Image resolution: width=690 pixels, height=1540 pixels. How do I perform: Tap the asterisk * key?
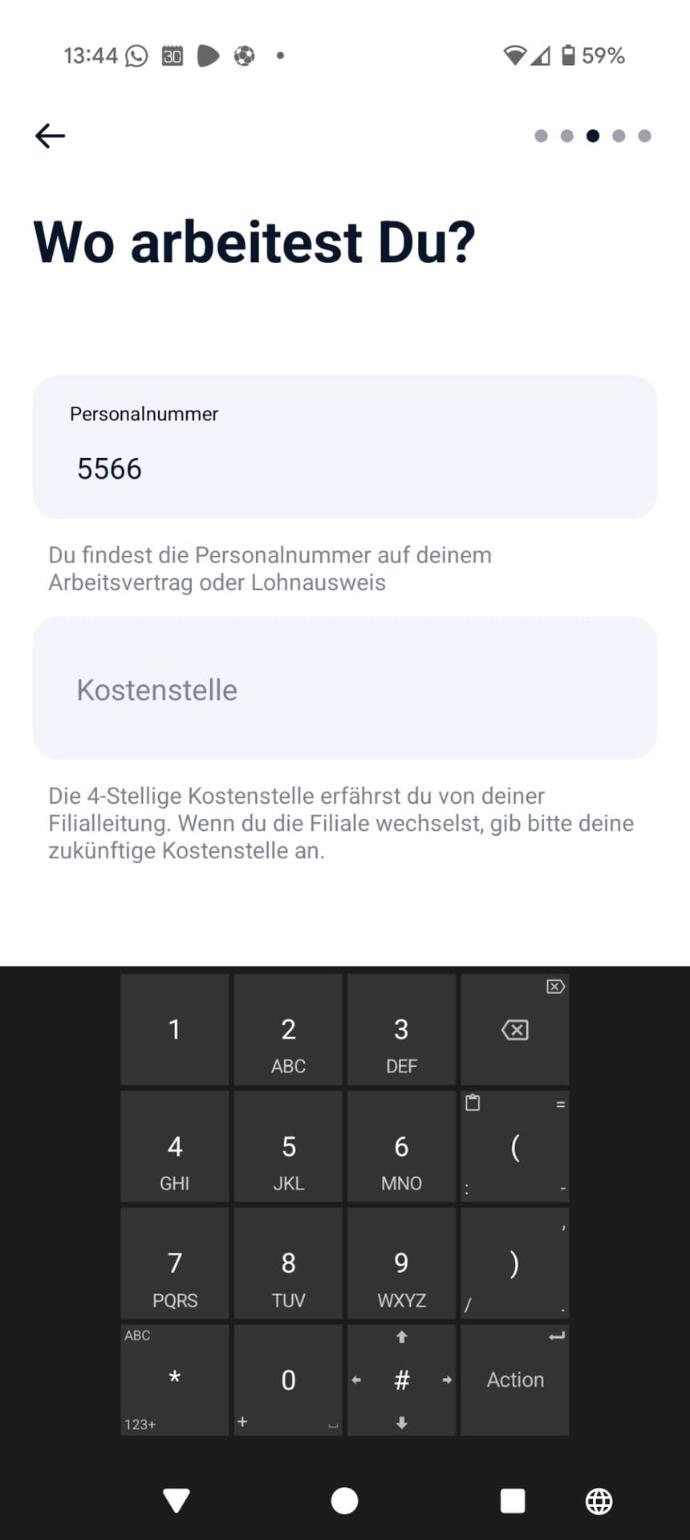point(175,1380)
